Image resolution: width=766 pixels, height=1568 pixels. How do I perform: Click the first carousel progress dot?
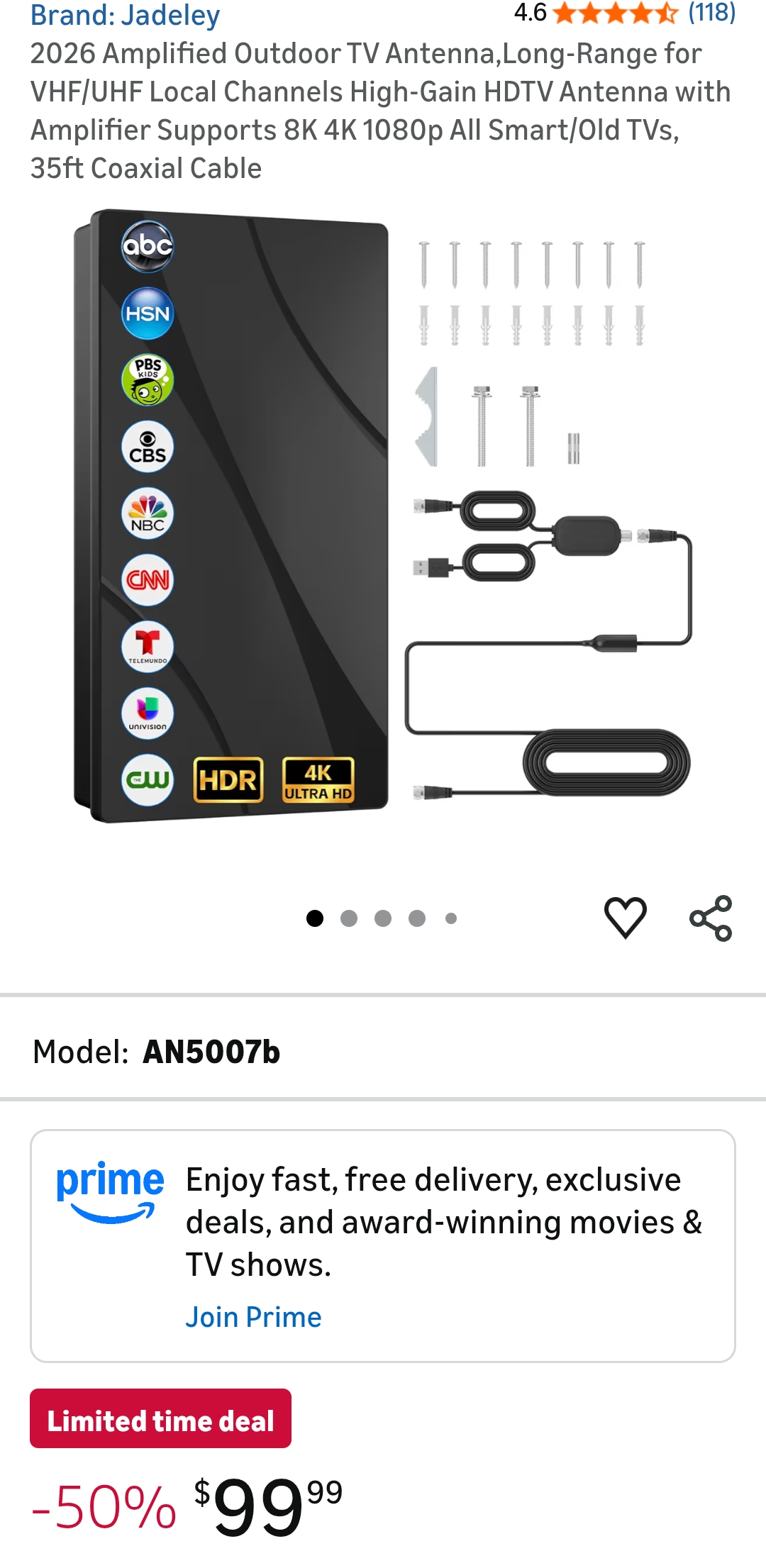(316, 918)
